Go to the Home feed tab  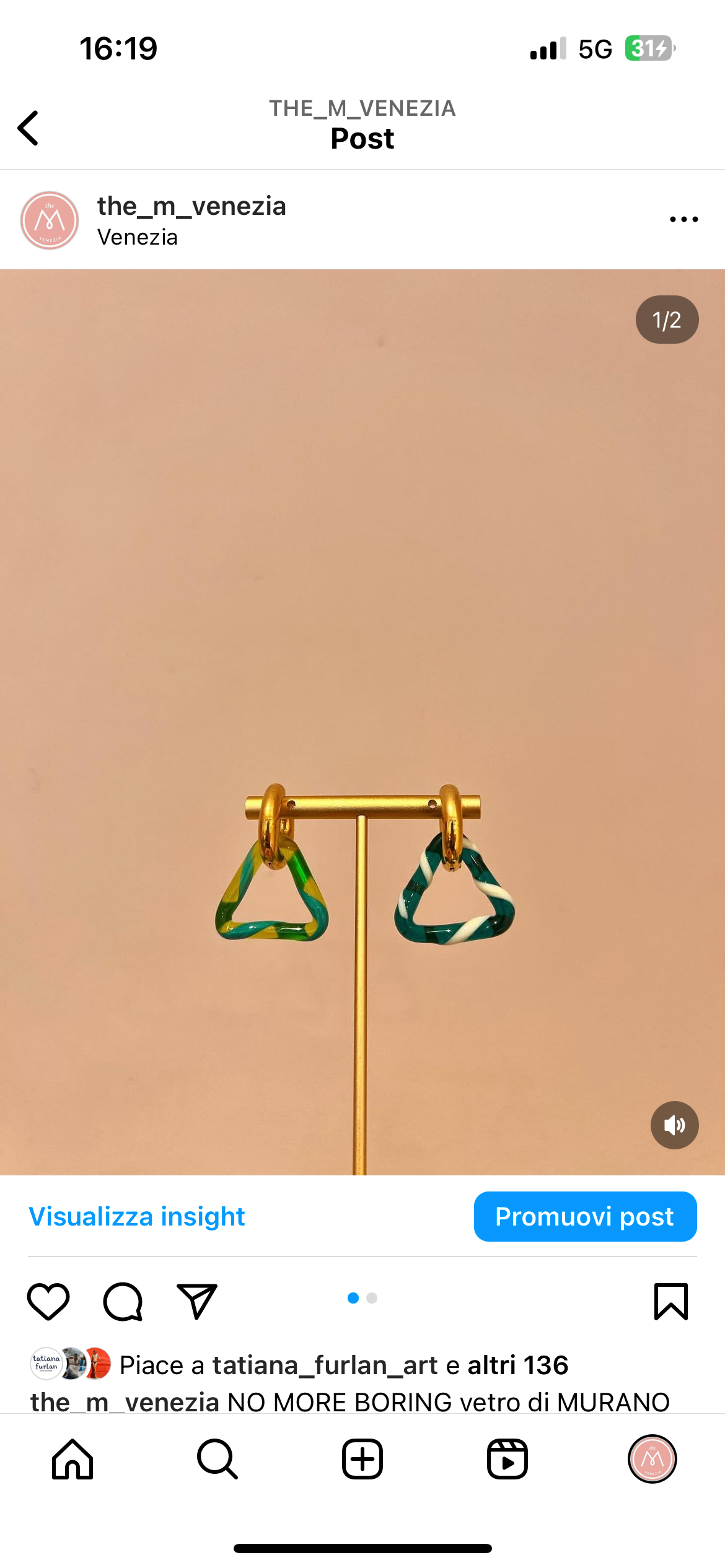click(72, 1459)
